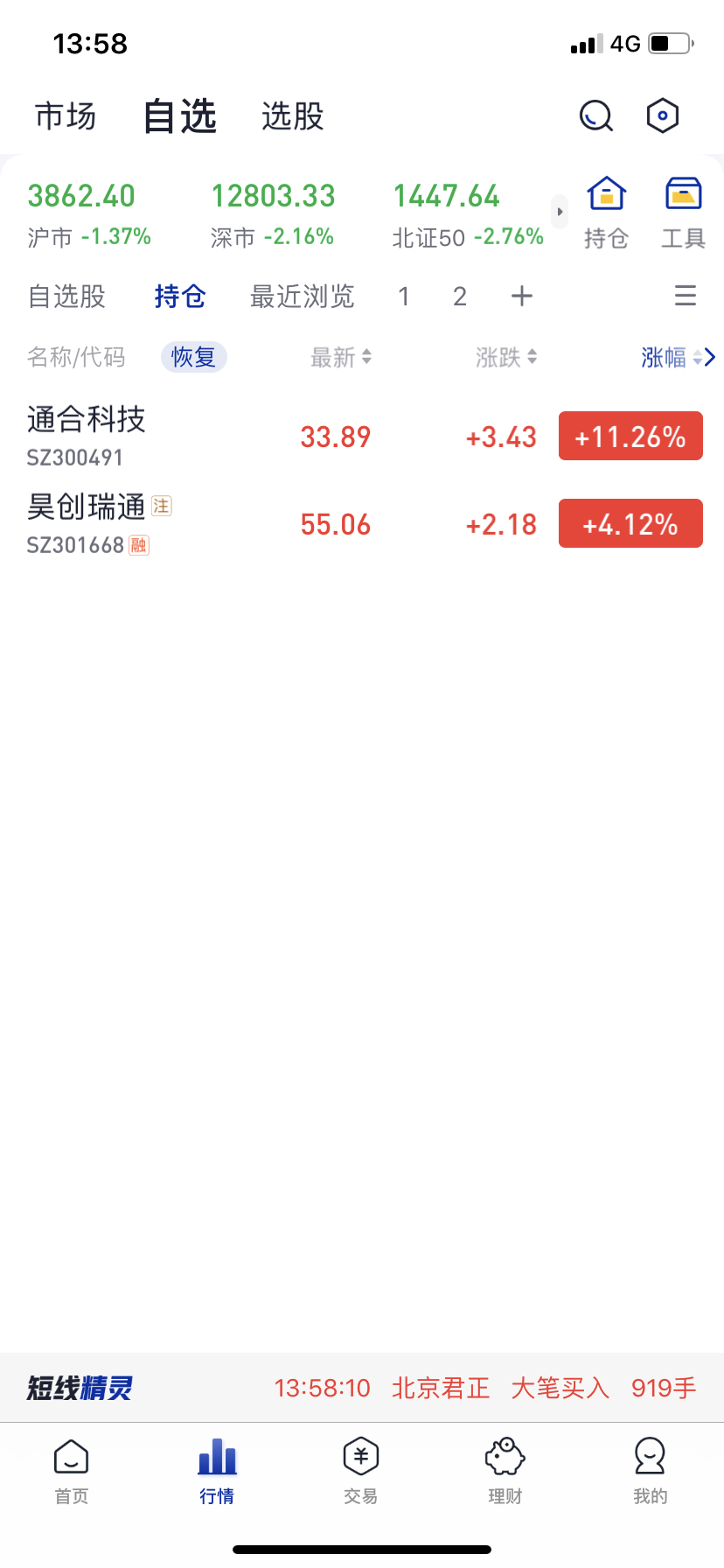Sort by 涨跌 column
Screen dimensions: 724x1568
click(506, 357)
